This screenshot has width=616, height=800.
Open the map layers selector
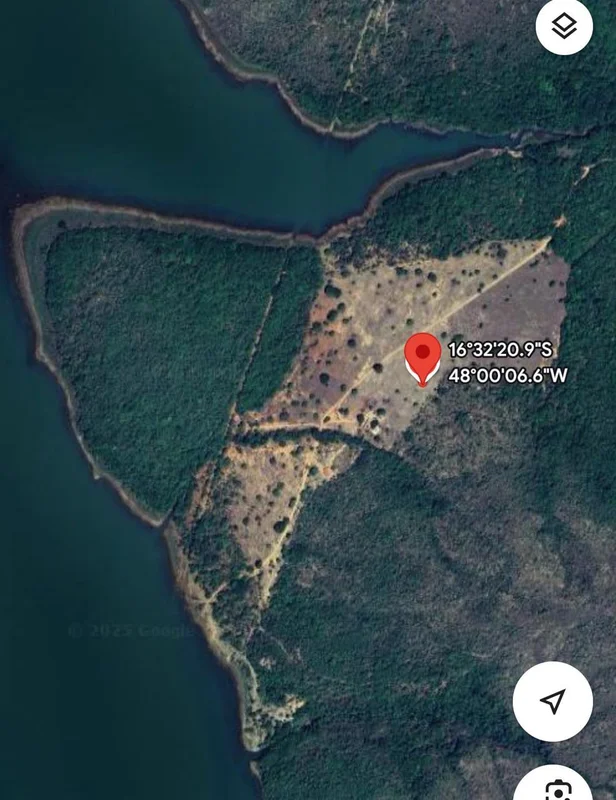click(x=565, y=26)
